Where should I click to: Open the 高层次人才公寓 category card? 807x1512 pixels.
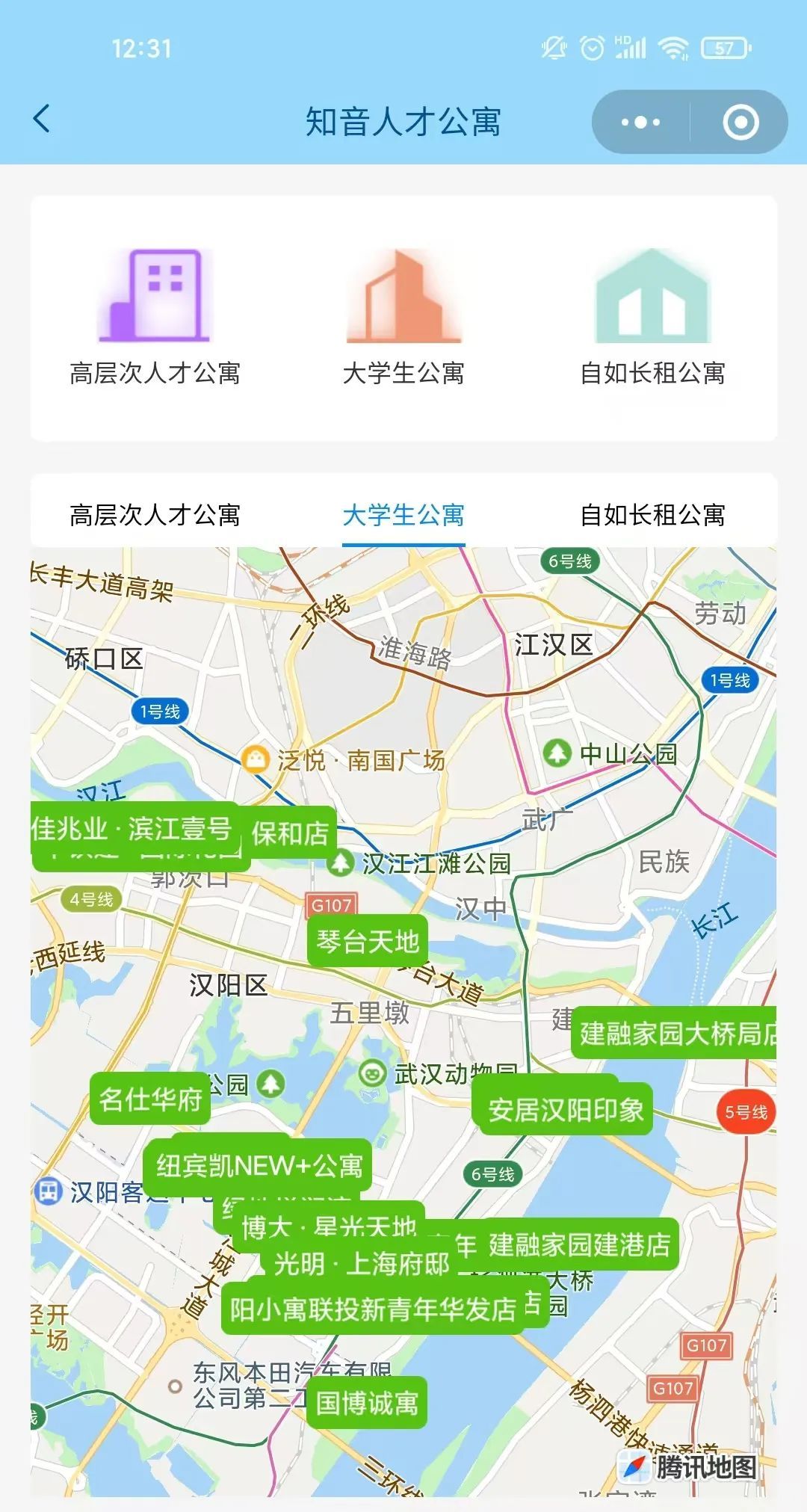[155, 318]
